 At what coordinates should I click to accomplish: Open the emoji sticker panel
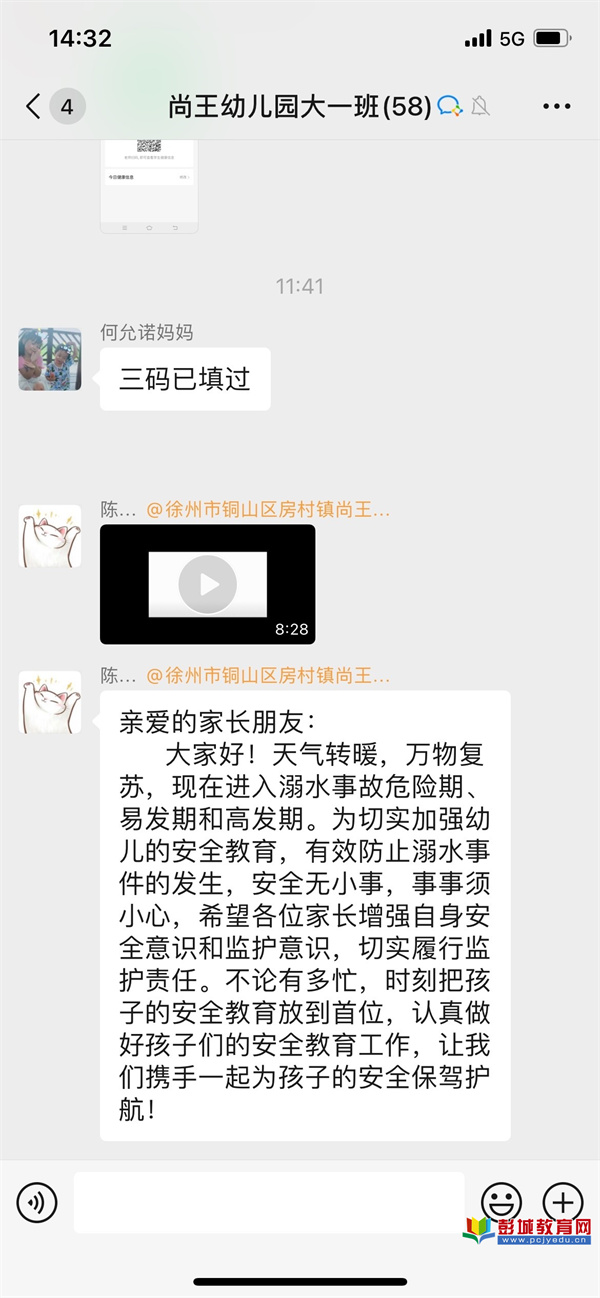501,1202
